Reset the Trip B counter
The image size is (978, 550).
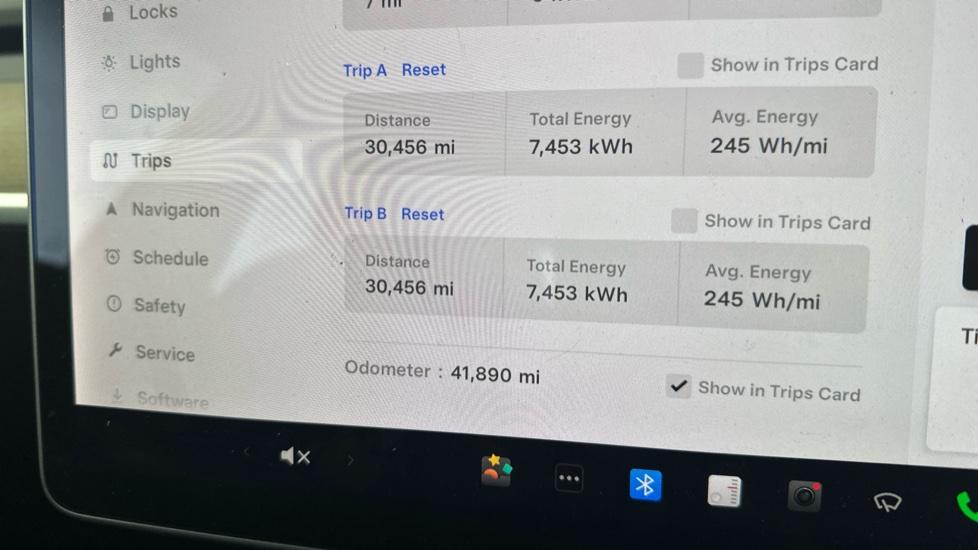pyautogui.click(x=423, y=214)
